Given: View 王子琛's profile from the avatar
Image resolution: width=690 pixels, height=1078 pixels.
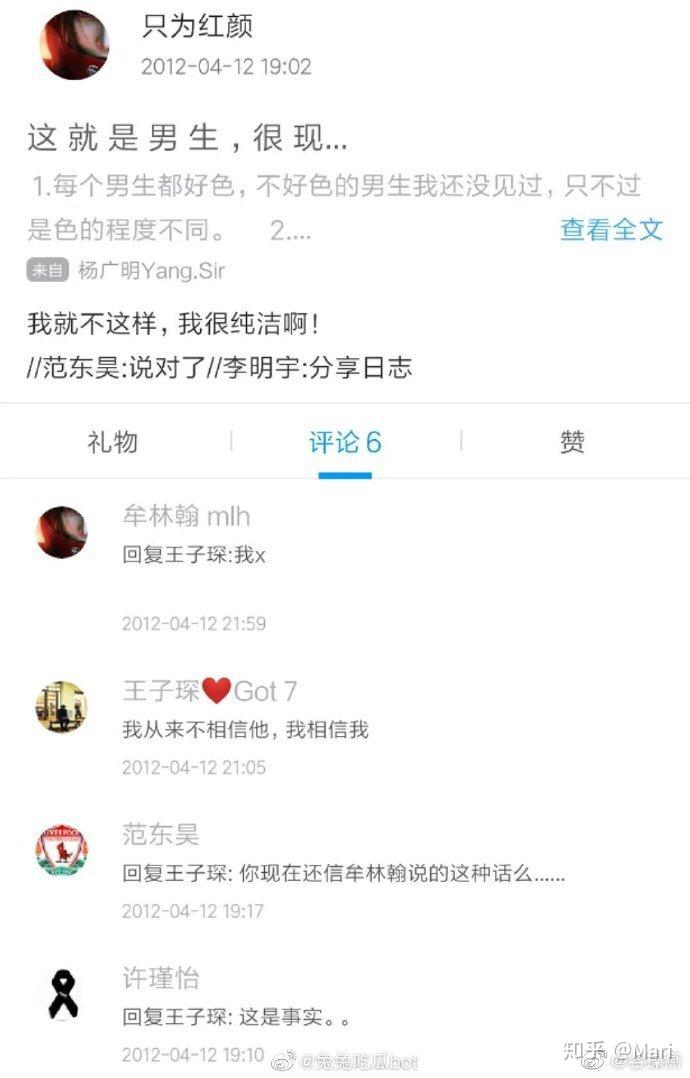Looking at the screenshot, I should (61, 706).
